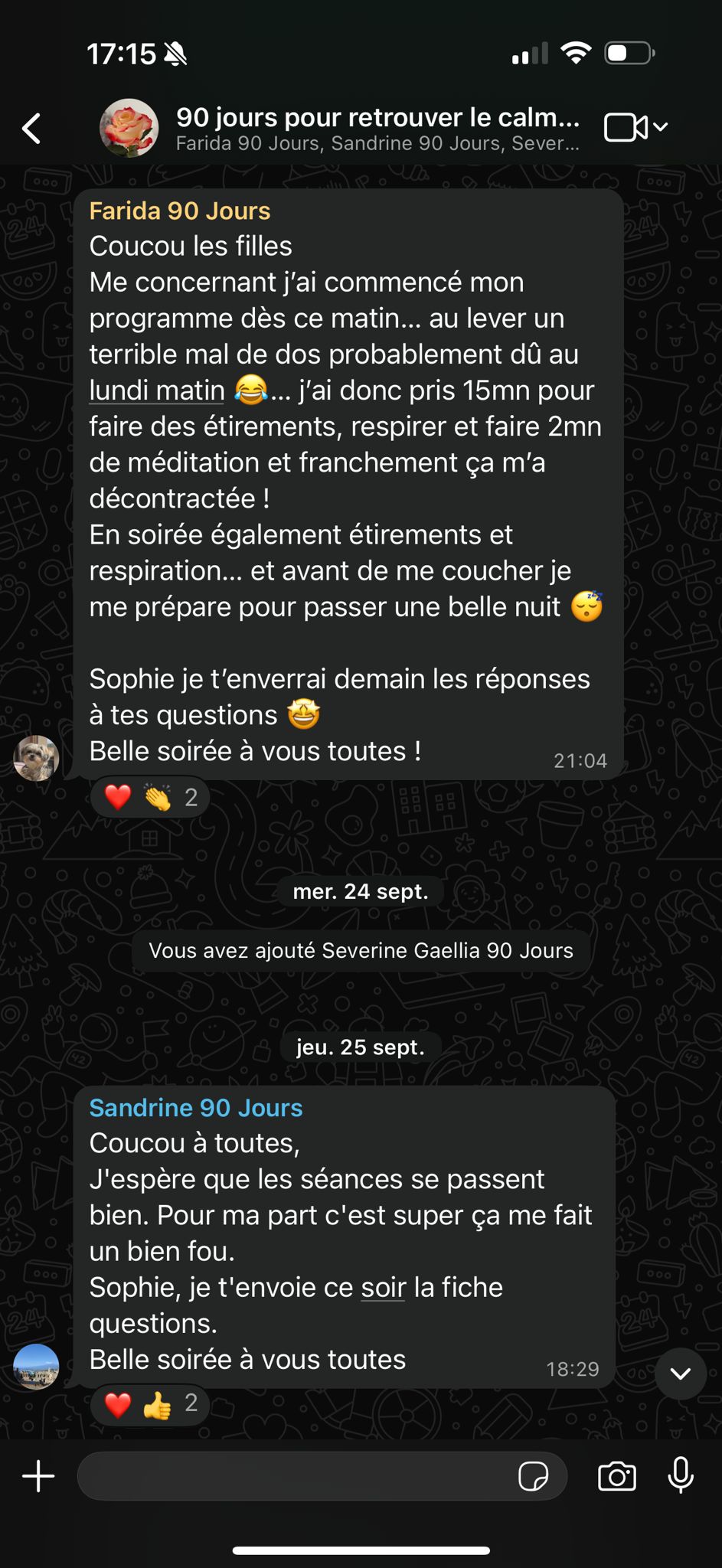The height and width of the screenshot is (1568, 722).
Task: Open the camera to take a photo
Action: click(x=617, y=1476)
